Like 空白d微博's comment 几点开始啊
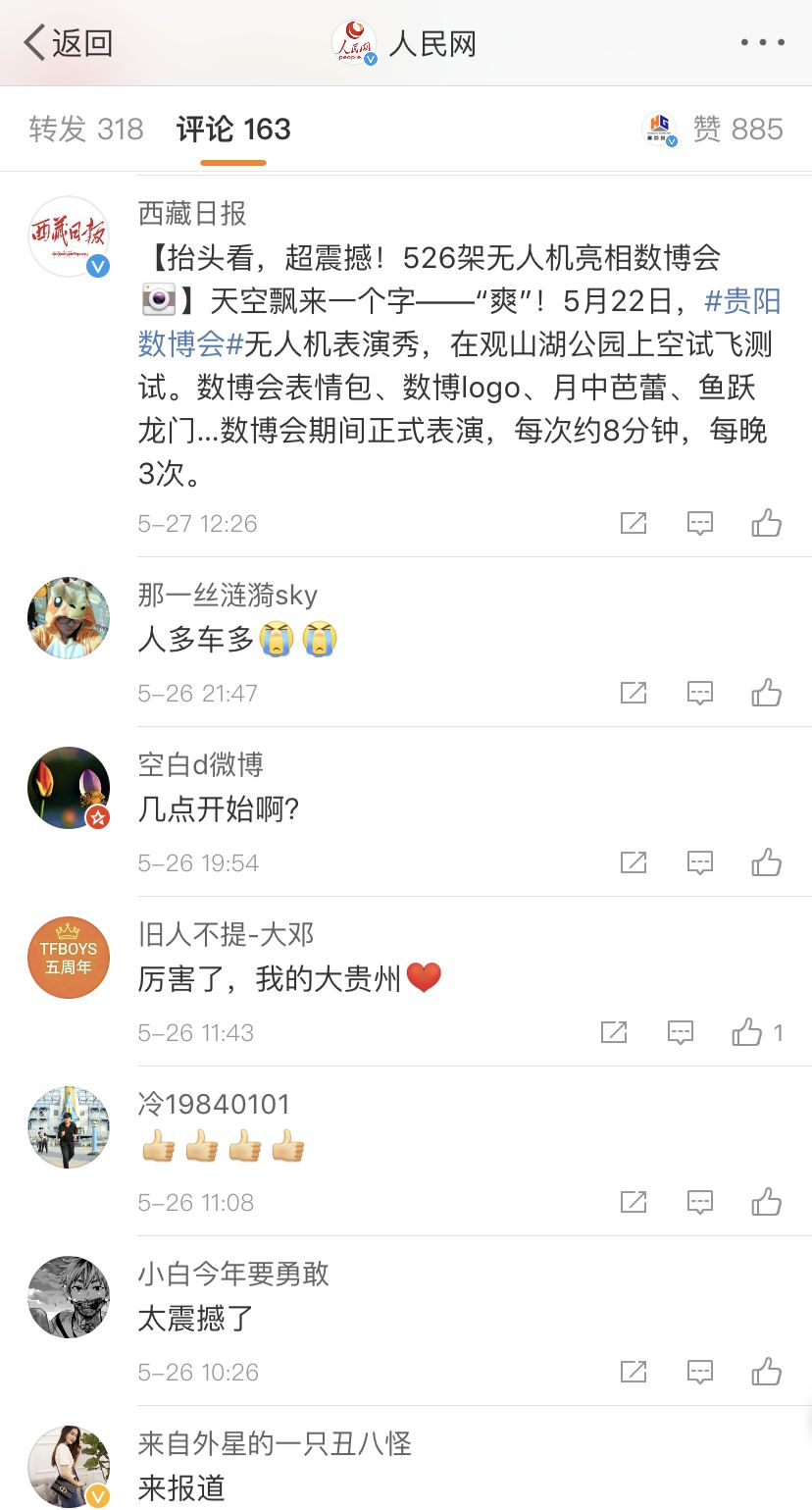 pyautogui.click(x=766, y=862)
